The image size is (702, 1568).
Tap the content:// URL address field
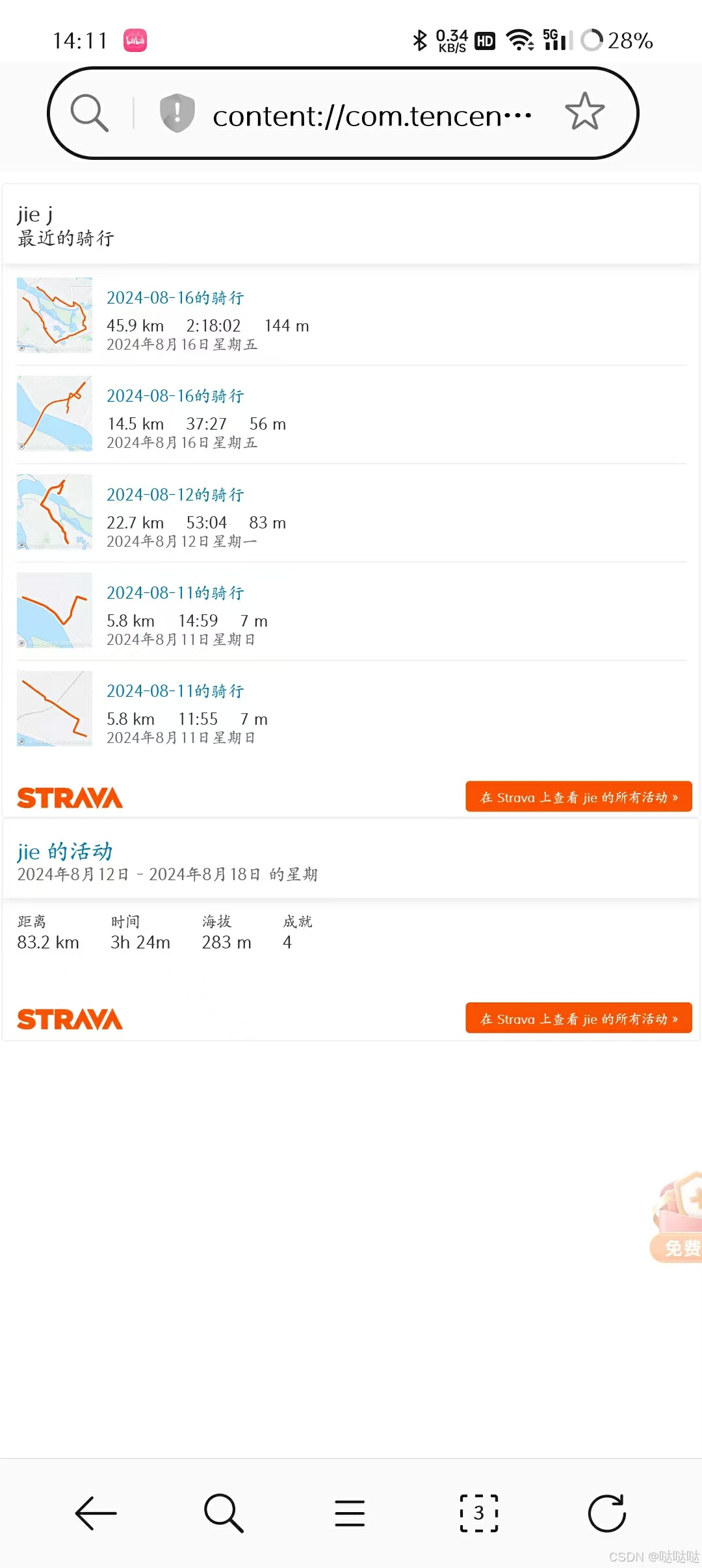tap(372, 116)
